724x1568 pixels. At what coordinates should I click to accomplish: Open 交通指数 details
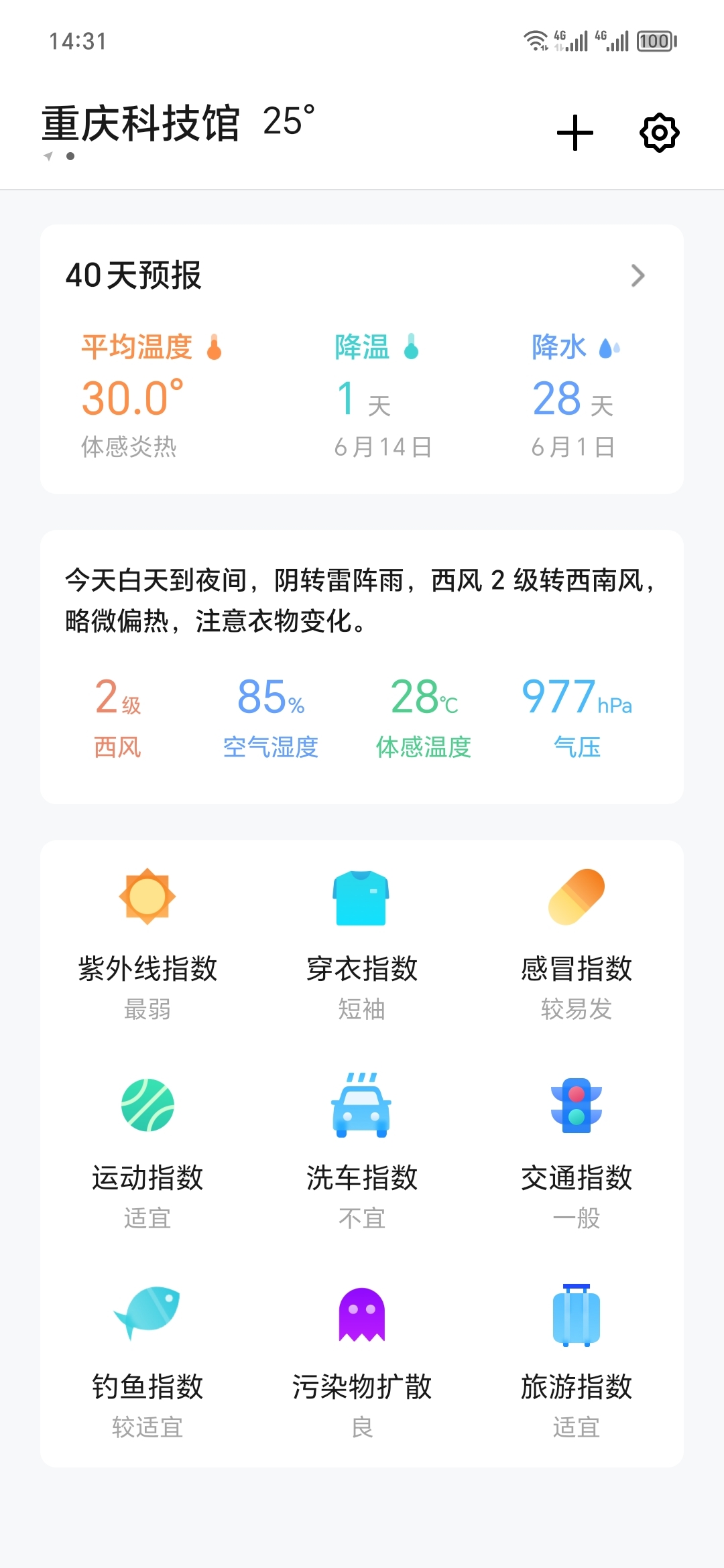tap(577, 1154)
